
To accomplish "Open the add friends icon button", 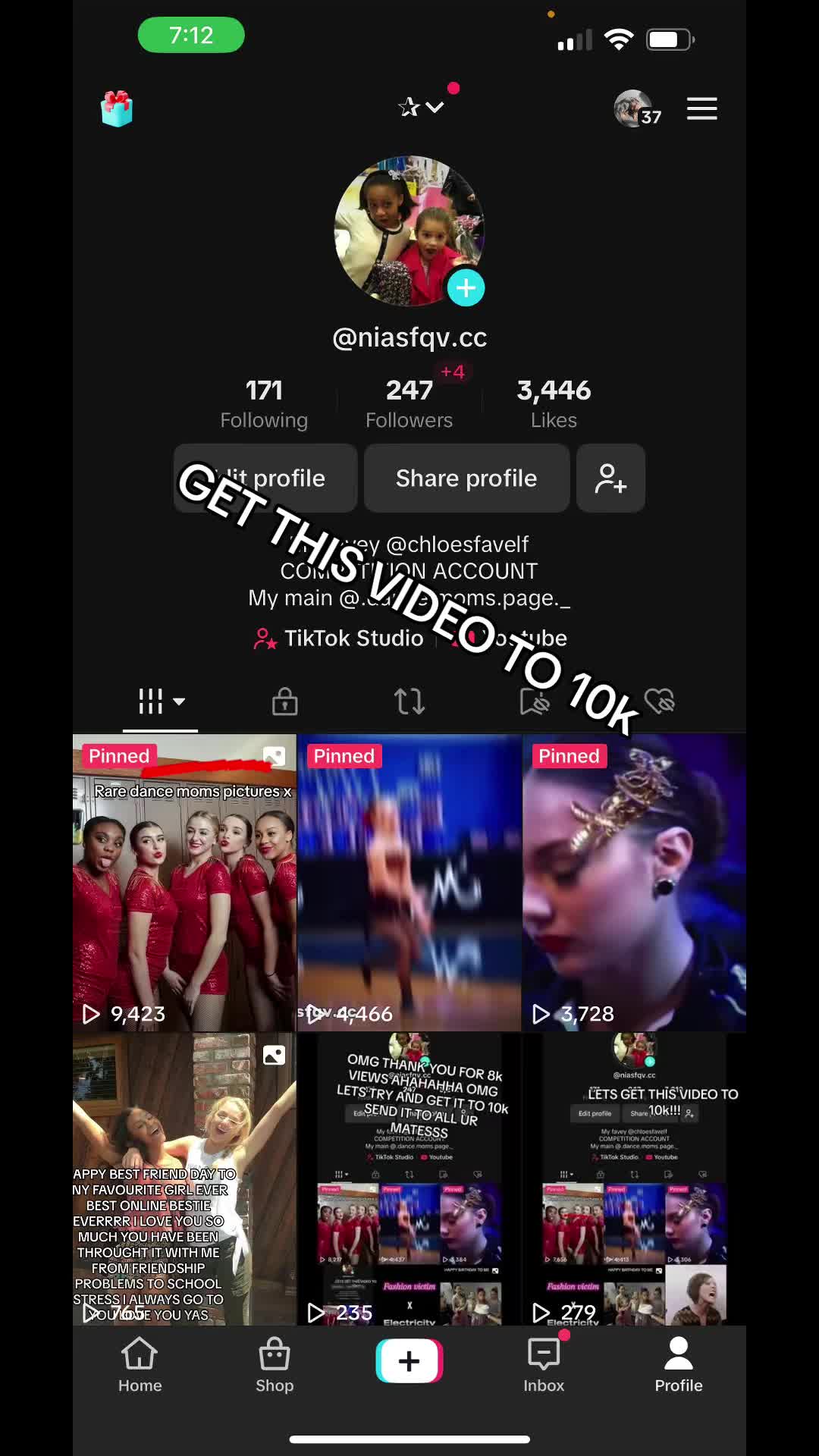I will [x=610, y=479].
